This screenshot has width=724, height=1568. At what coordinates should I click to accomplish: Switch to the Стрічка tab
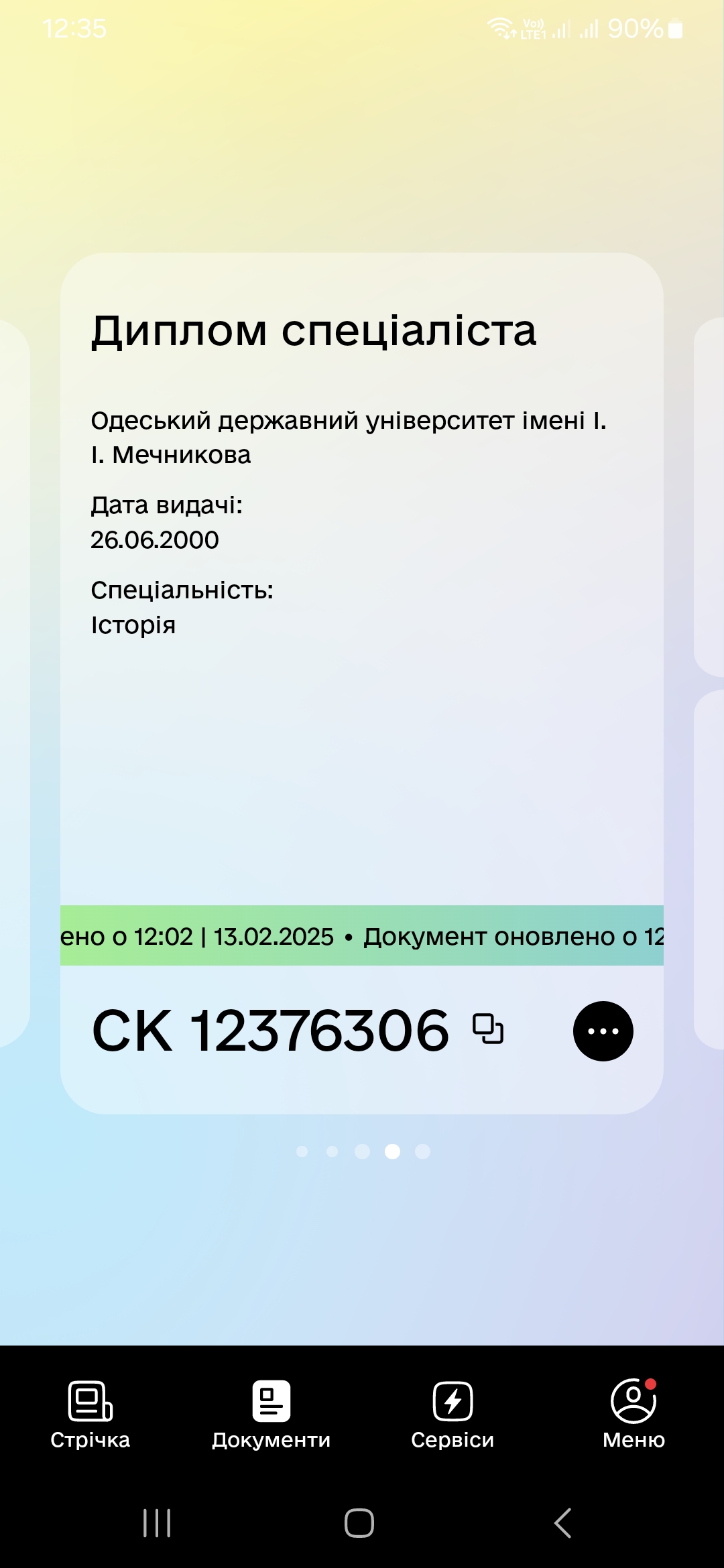pos(90,1415)
